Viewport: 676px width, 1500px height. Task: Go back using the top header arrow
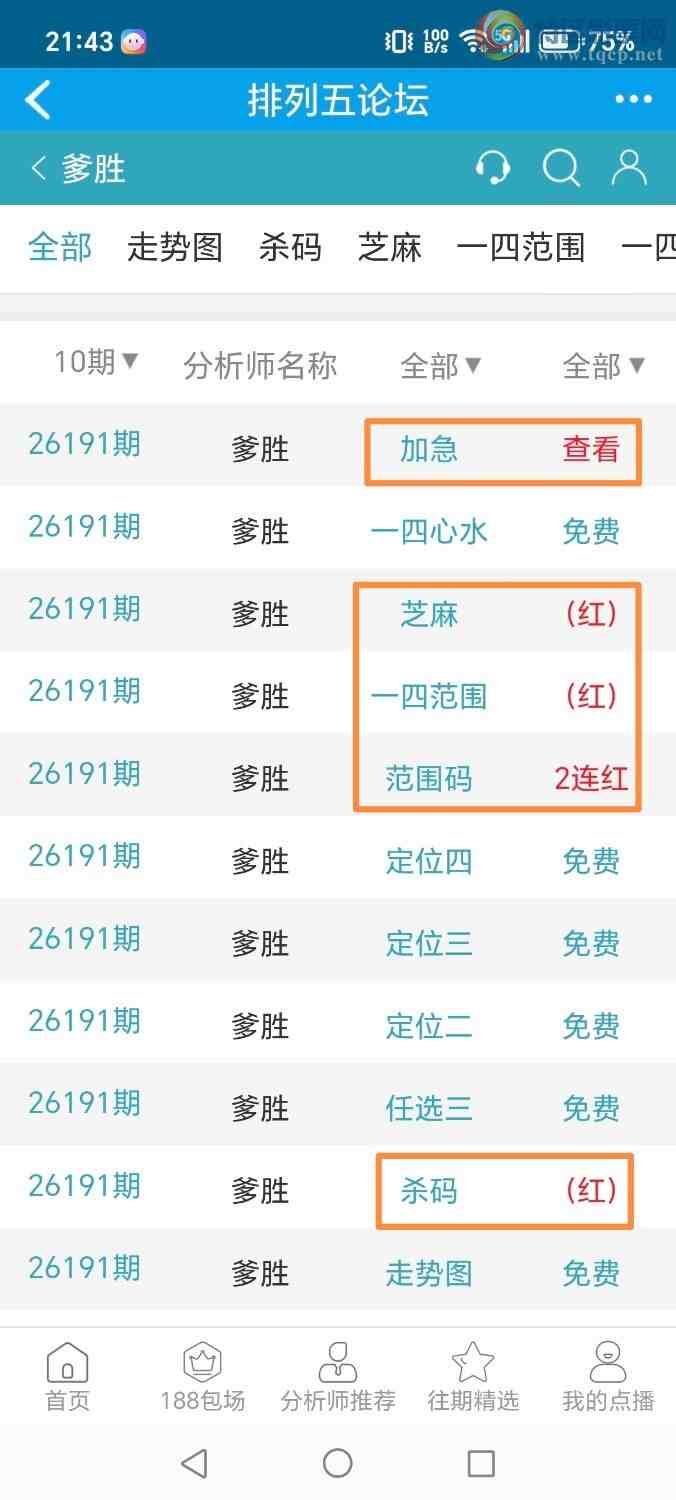click(x=38, y=100)
